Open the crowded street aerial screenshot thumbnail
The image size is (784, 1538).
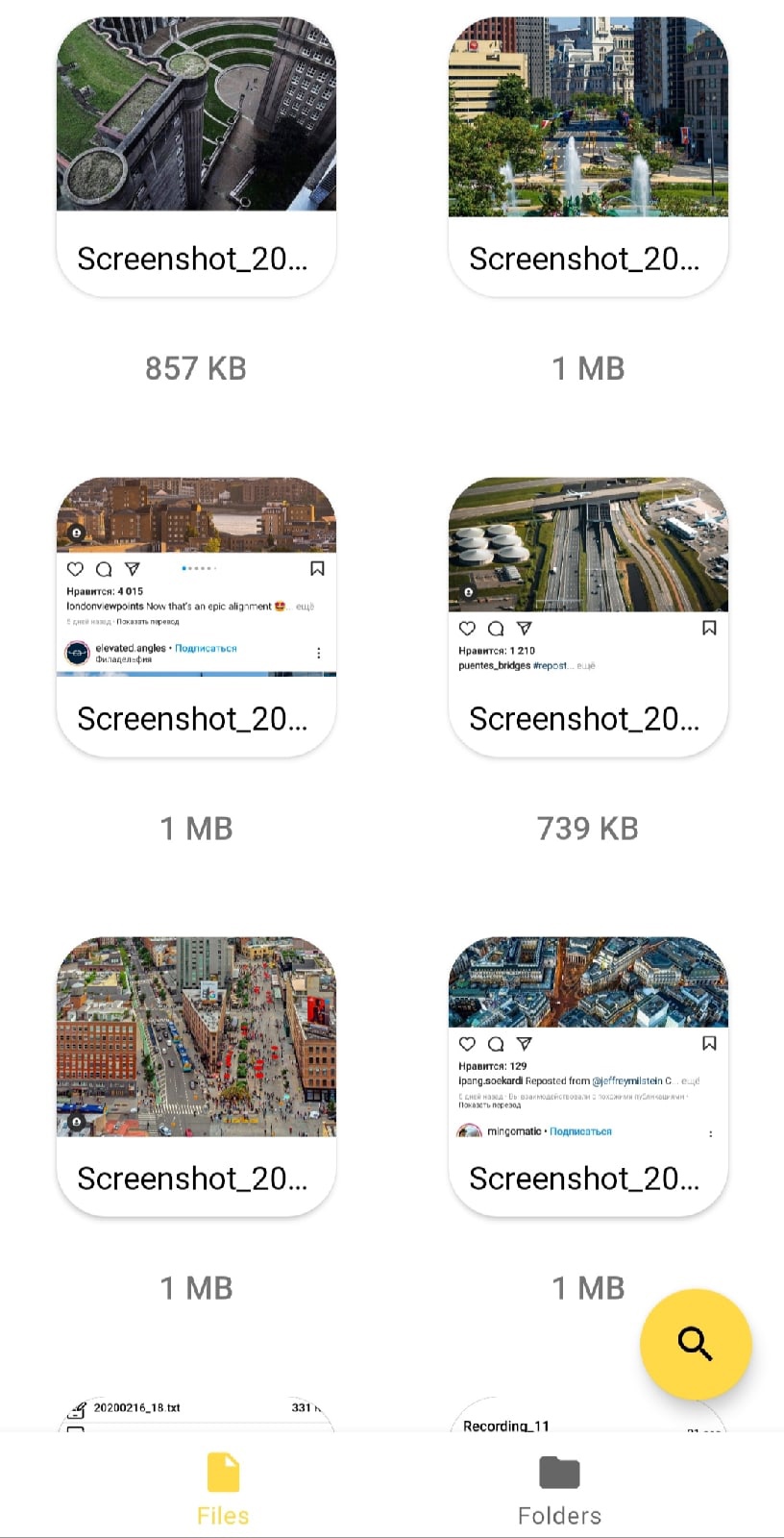tap(196, 1038)
